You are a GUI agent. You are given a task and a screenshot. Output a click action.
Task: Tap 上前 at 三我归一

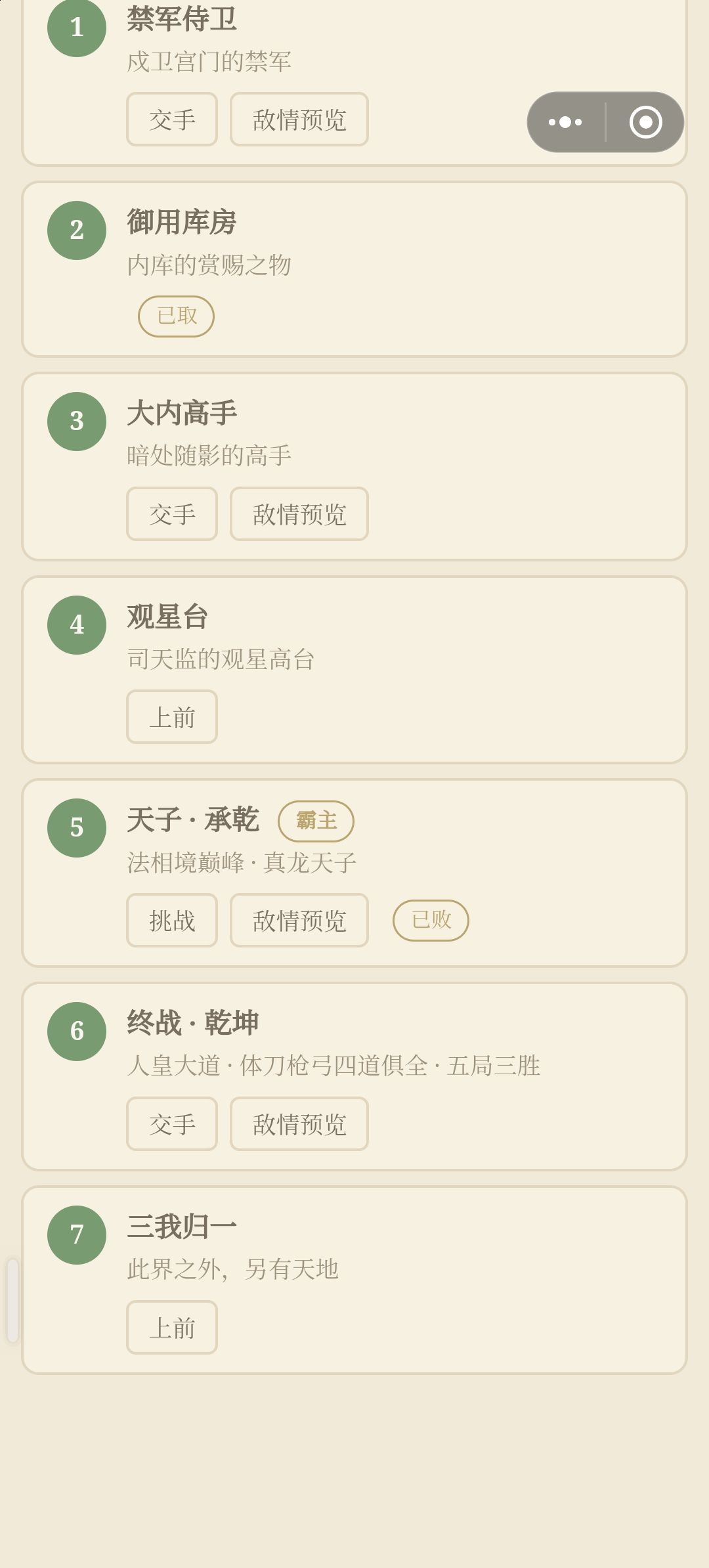(x=172, y=1328)
